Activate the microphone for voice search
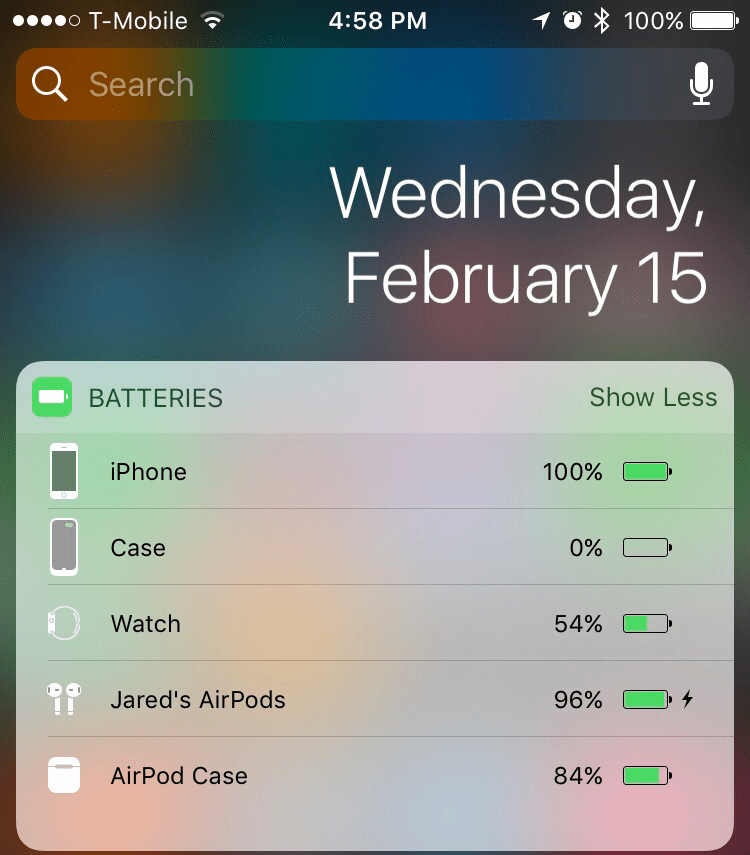 click(x=702, y=85)
